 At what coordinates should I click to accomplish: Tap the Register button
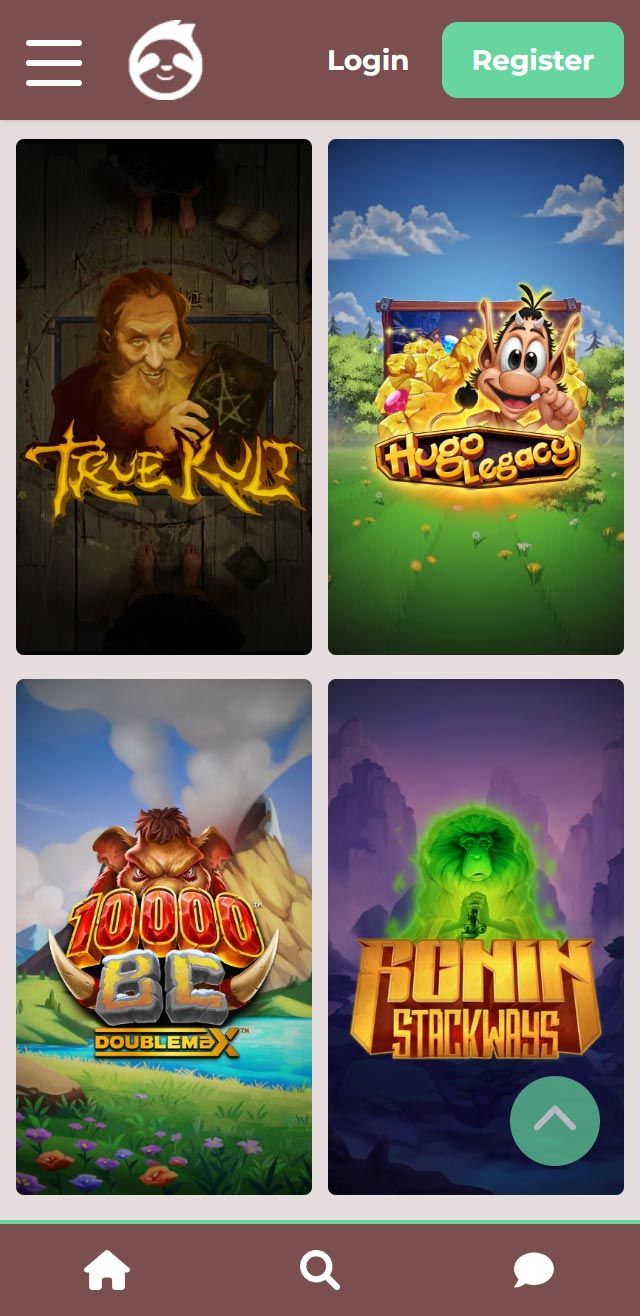coord(532,61)
